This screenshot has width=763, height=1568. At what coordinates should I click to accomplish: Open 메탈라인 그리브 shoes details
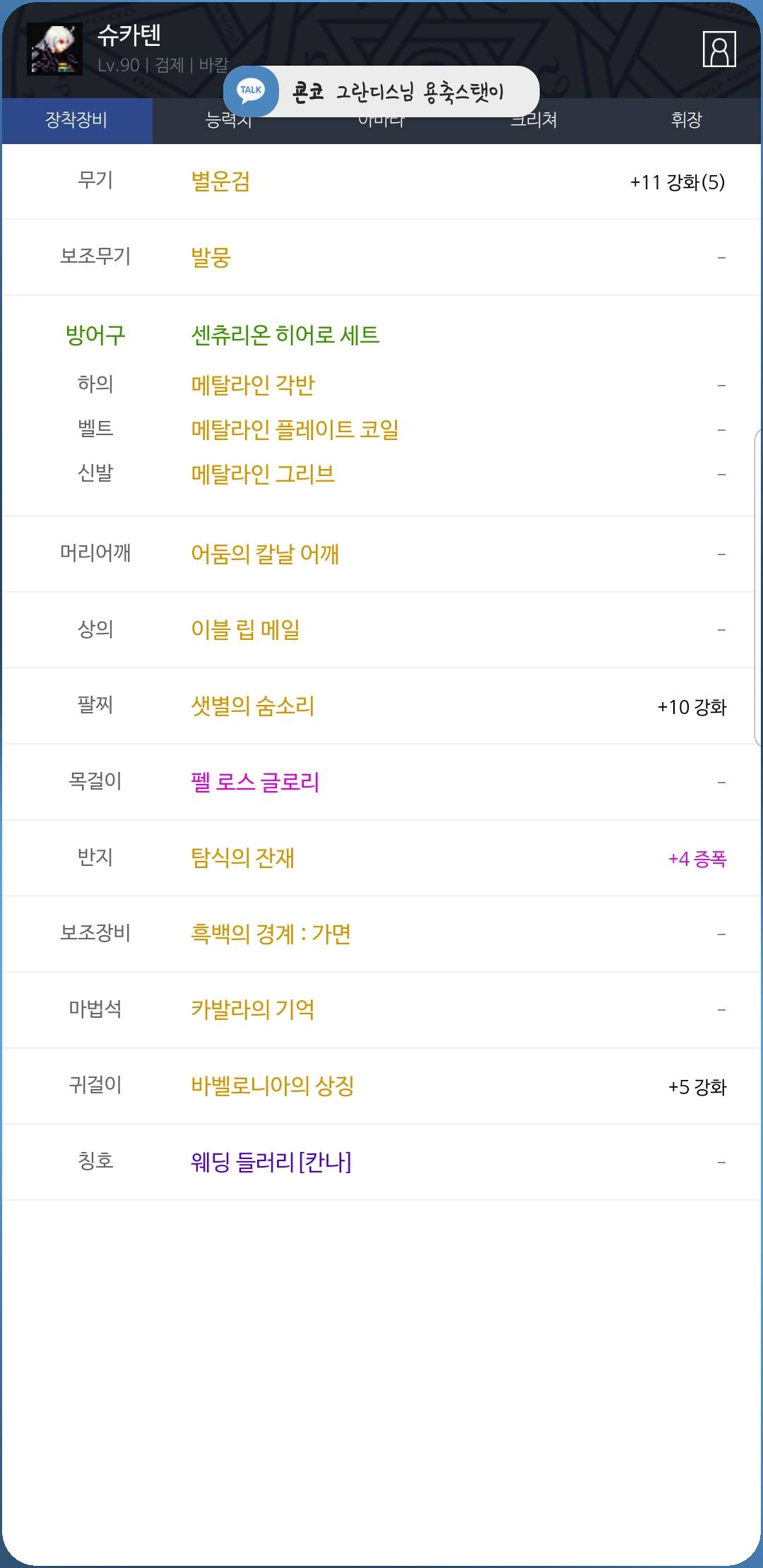pyautogui.click(x=263, y=474)
